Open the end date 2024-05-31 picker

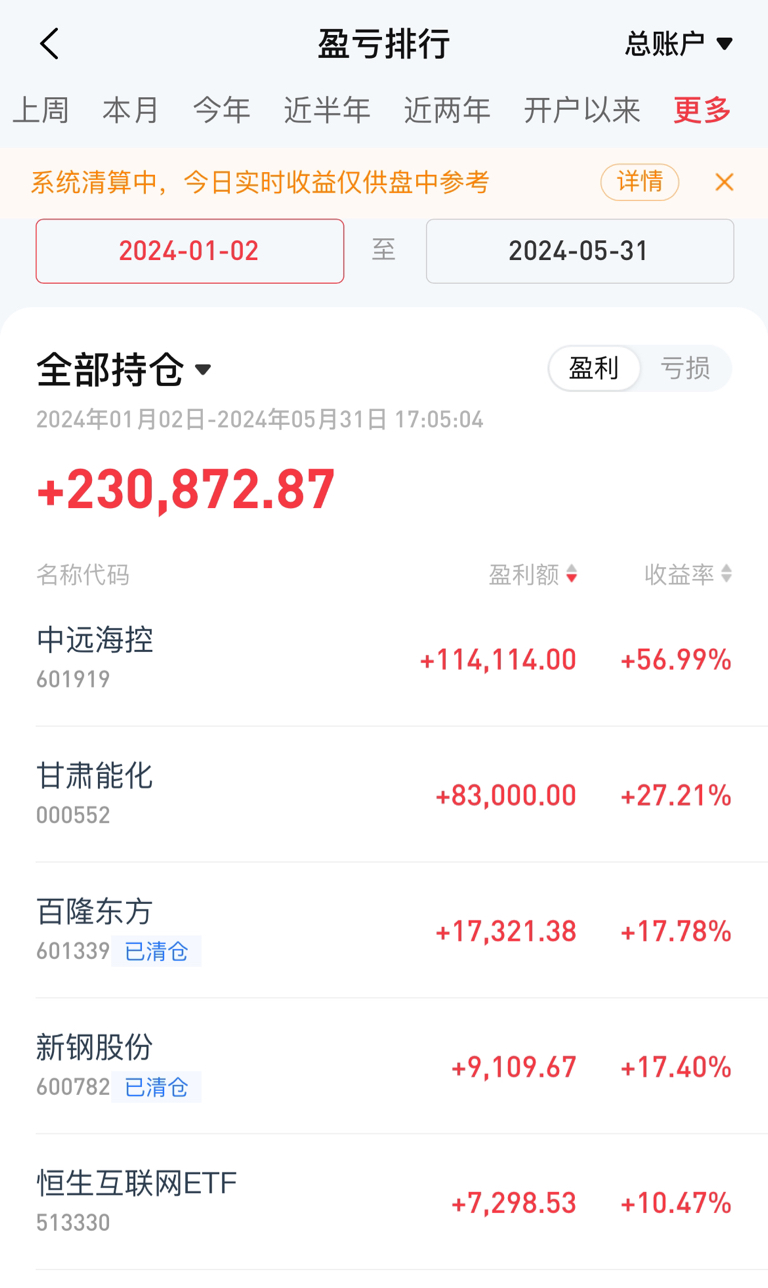click(x=579, y=251)
